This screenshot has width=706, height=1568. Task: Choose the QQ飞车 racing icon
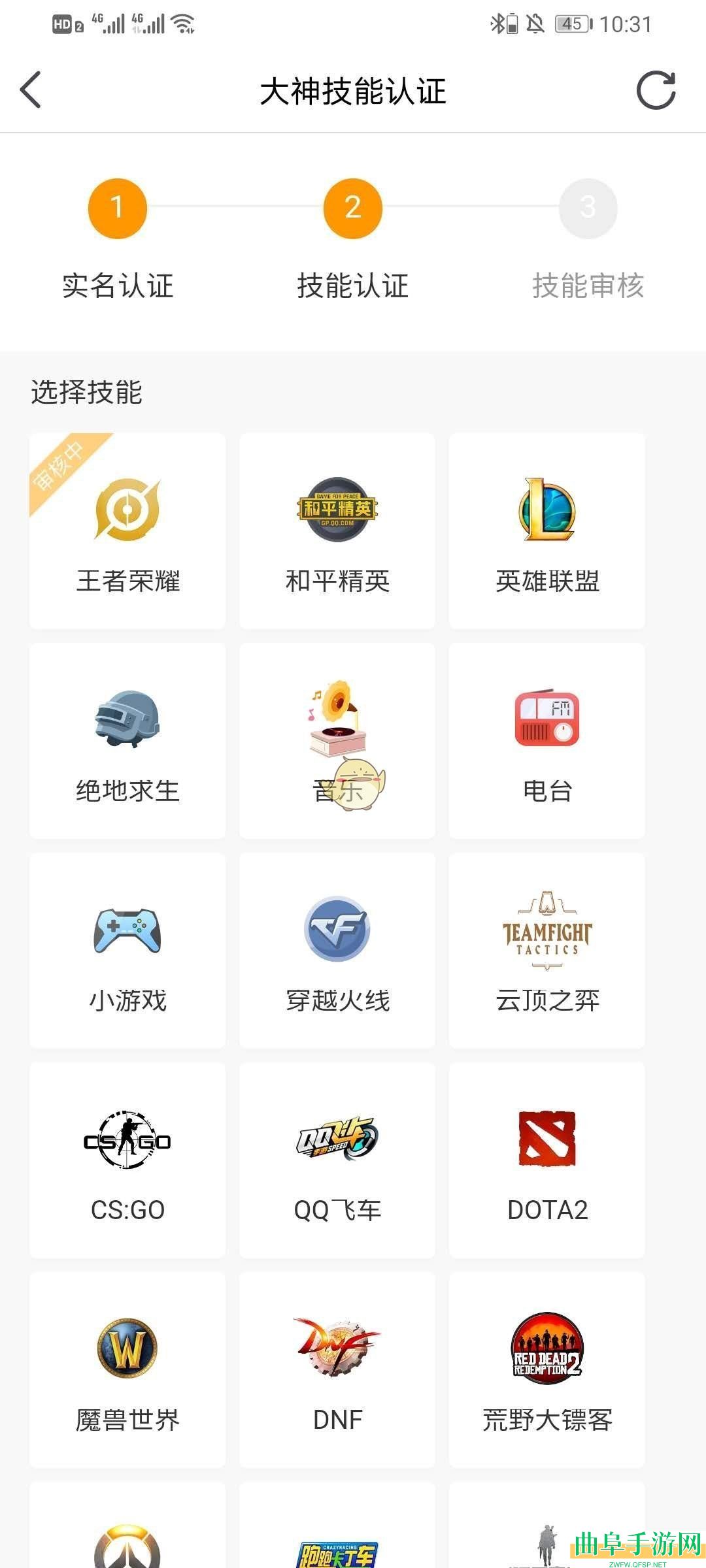pyautogui.click(x=339, y=1140)
